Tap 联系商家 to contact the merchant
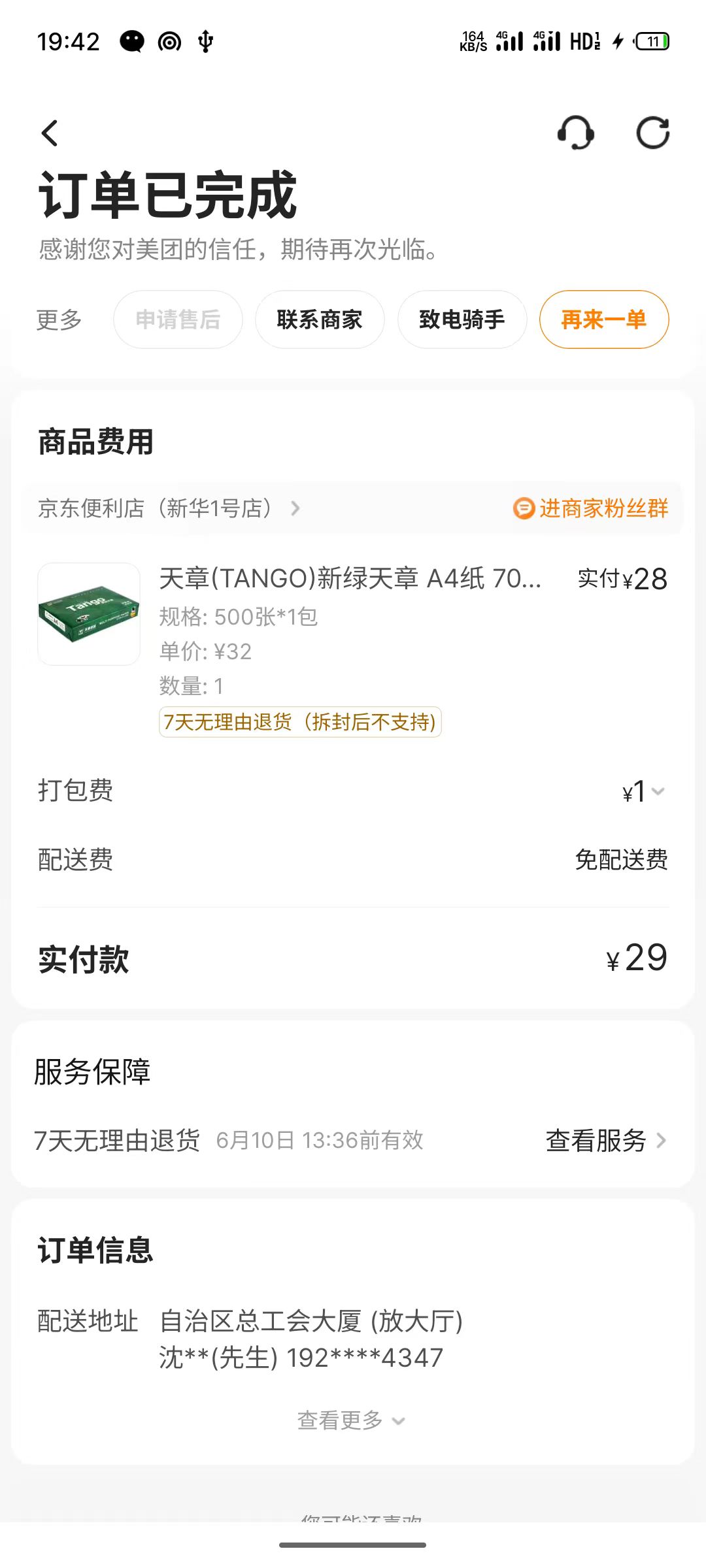The image size is (706, 1568). (x=320, y=320)
